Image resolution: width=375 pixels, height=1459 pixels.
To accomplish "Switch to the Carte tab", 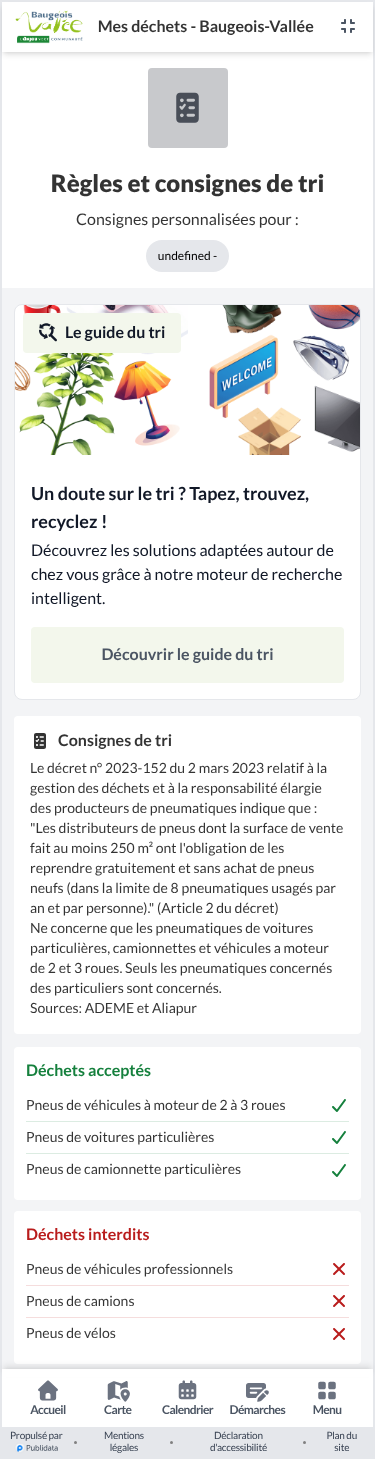I will tap(118, 1398).
